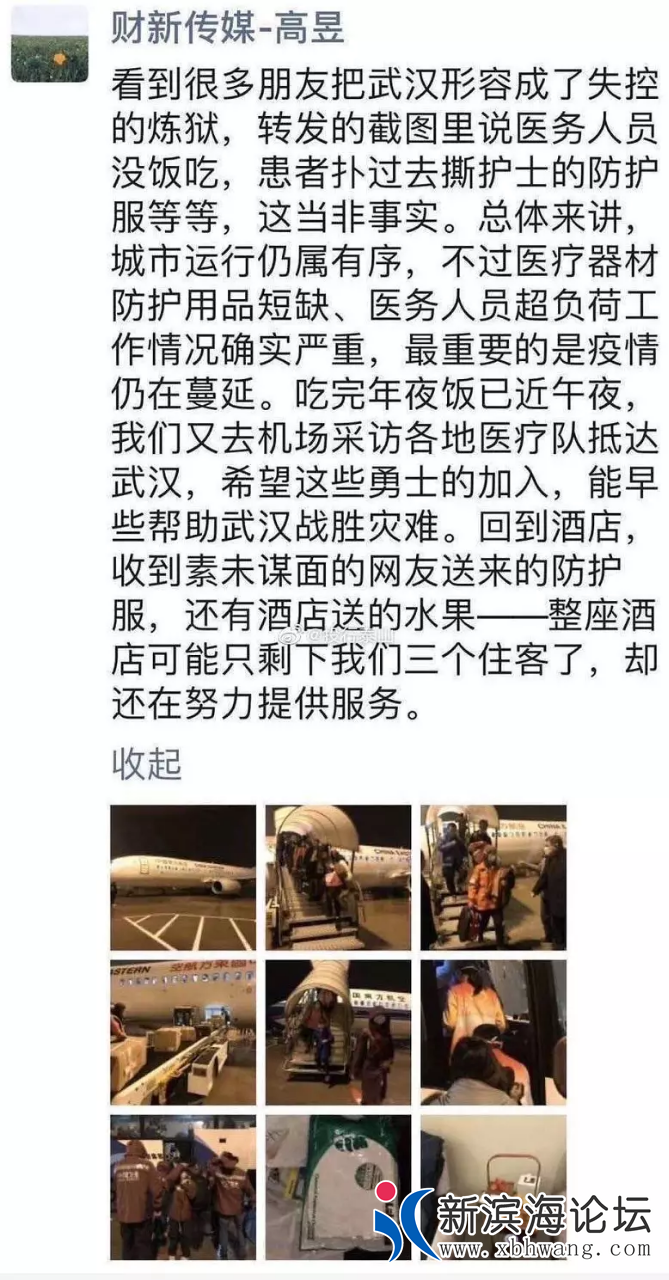Open the photo of the parked airplane at night
669x1280 pixels.
[183, 877]
